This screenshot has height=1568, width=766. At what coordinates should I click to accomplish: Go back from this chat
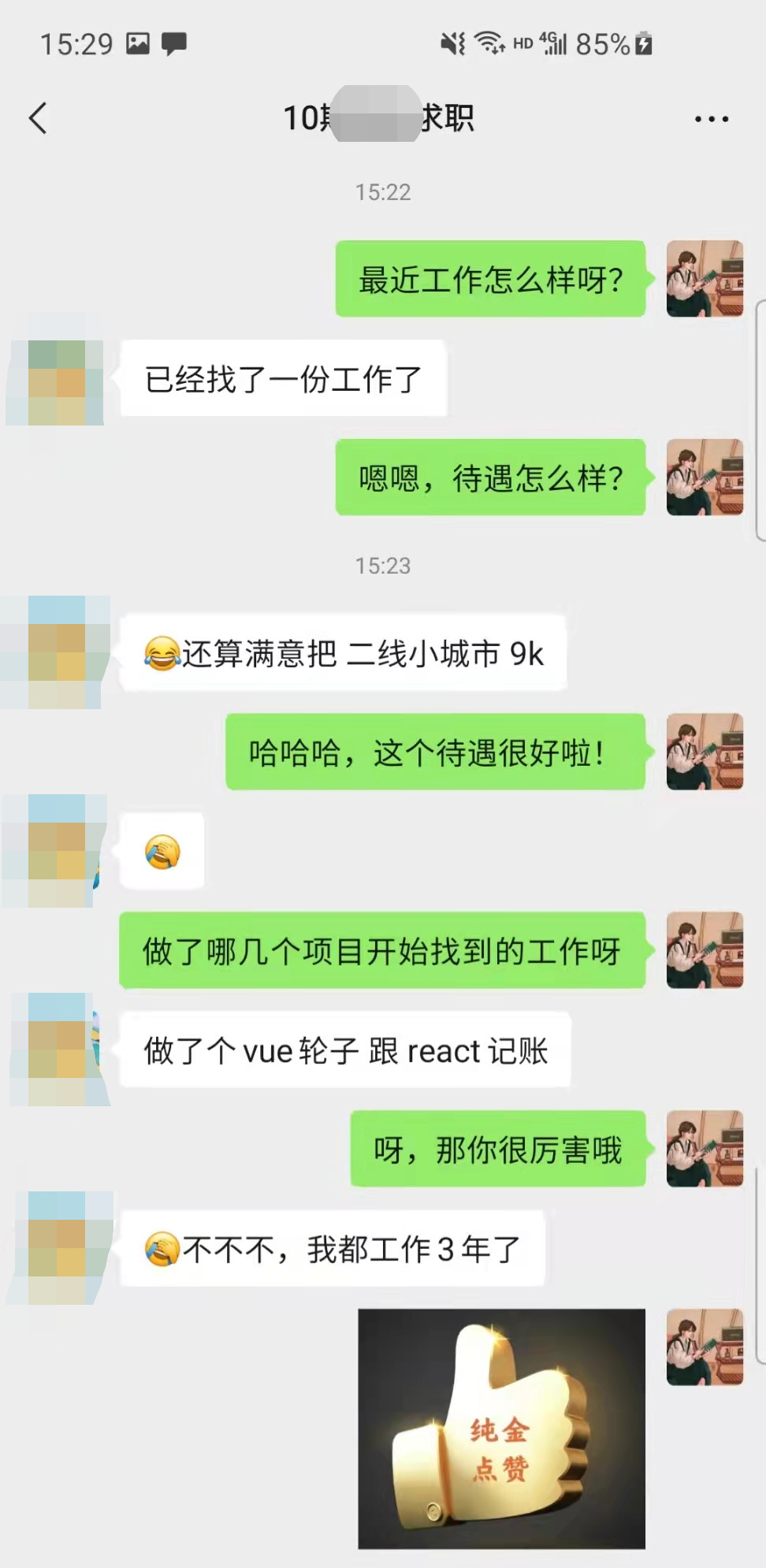click(x=38, y=119)
